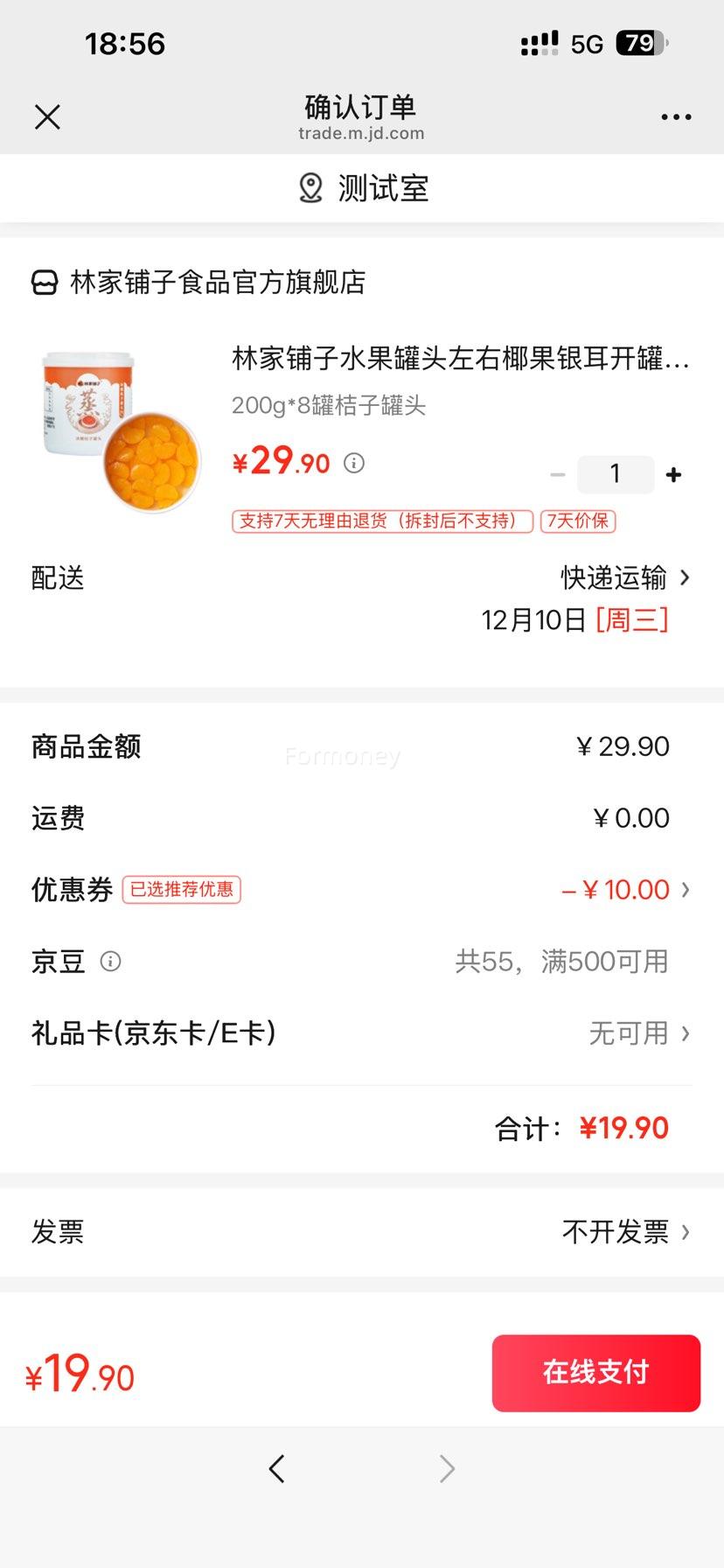724x1568 pixels.
Task: Close the 确认订单 page with the X
Action: 48,116
